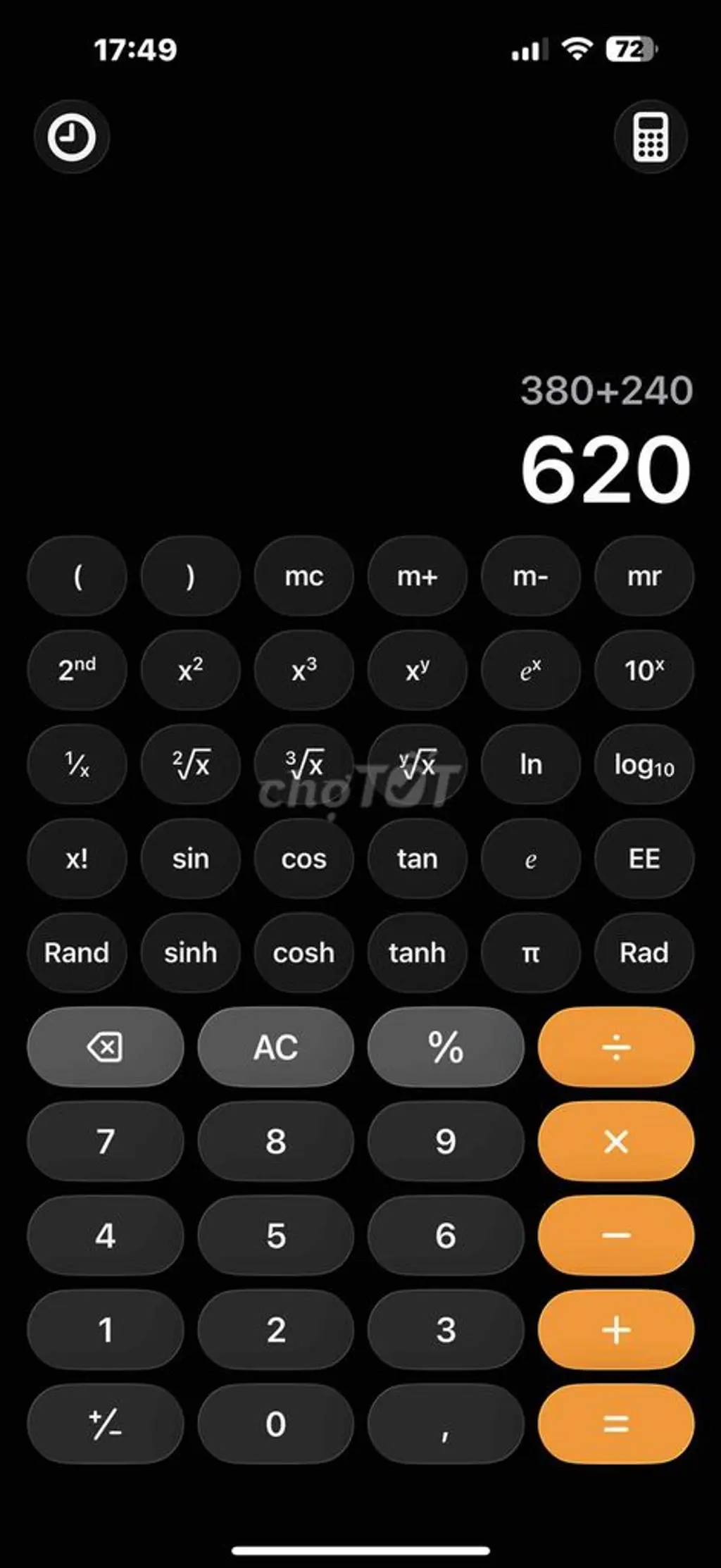Switch angle mode with Rad key
This screenshot has height=1568, width=721.
point(644,953)
